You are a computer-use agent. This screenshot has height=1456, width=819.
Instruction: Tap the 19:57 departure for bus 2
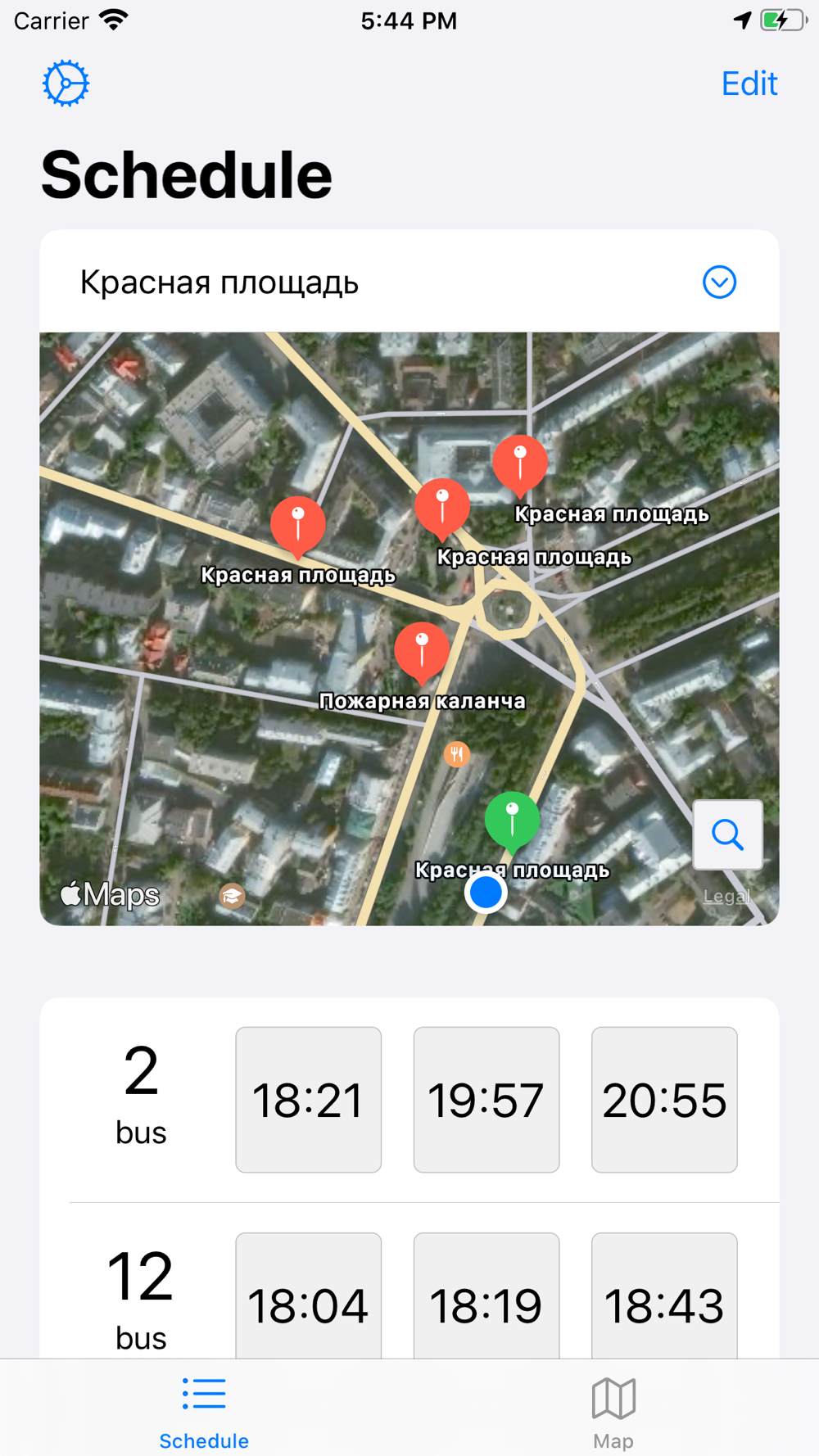coord(486,1100)
